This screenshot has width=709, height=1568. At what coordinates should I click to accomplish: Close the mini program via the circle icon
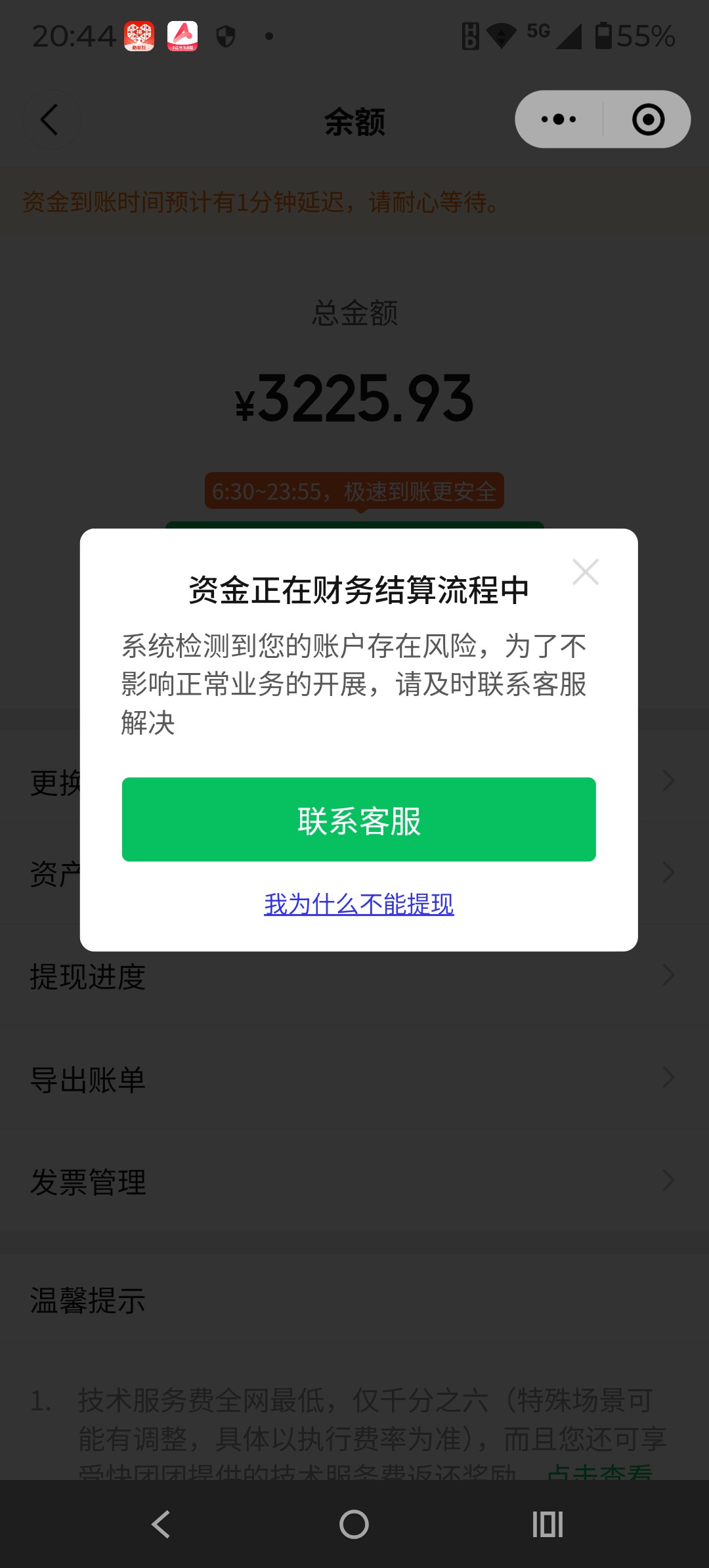pyautogui.click(x=648, y=120)
